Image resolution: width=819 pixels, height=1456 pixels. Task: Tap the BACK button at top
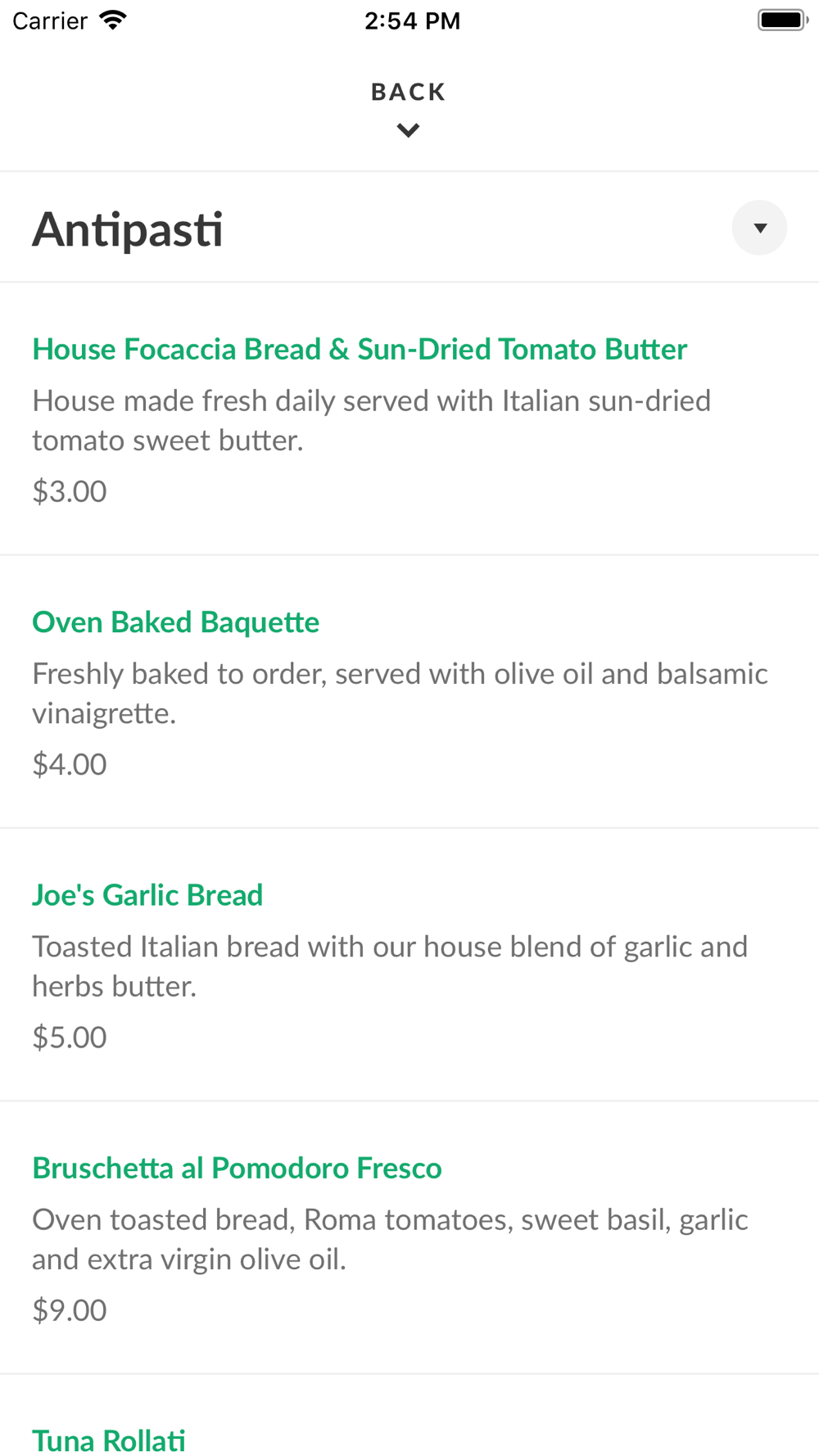[408, 108]
